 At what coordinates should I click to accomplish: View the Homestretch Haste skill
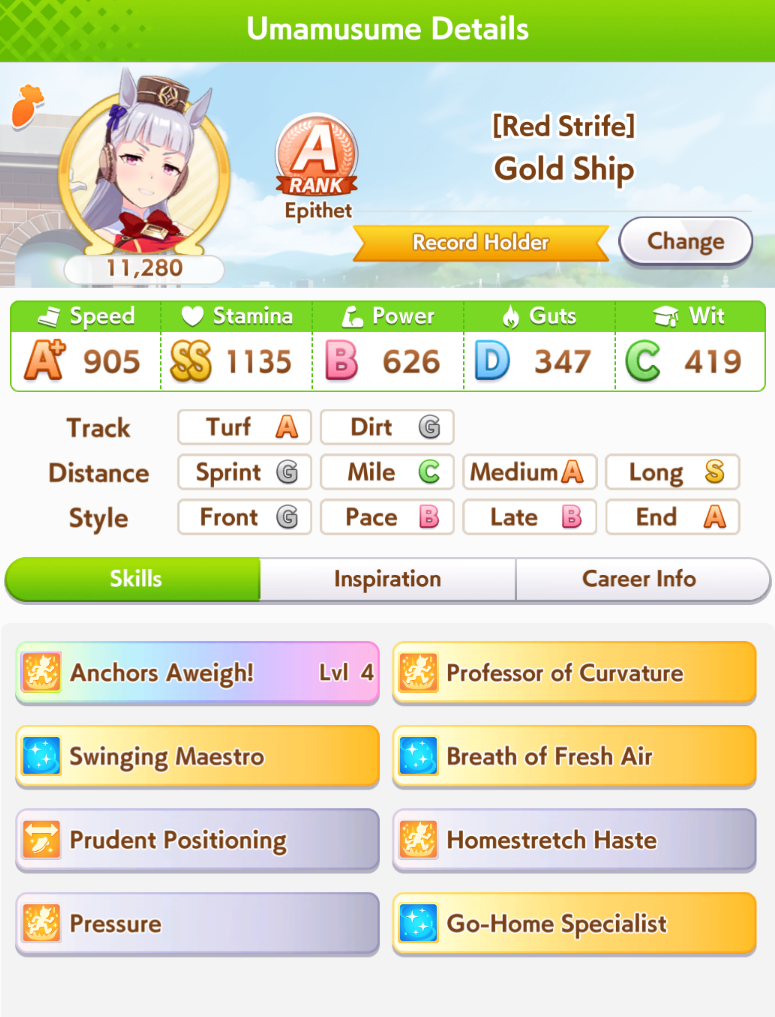(574, 840)
